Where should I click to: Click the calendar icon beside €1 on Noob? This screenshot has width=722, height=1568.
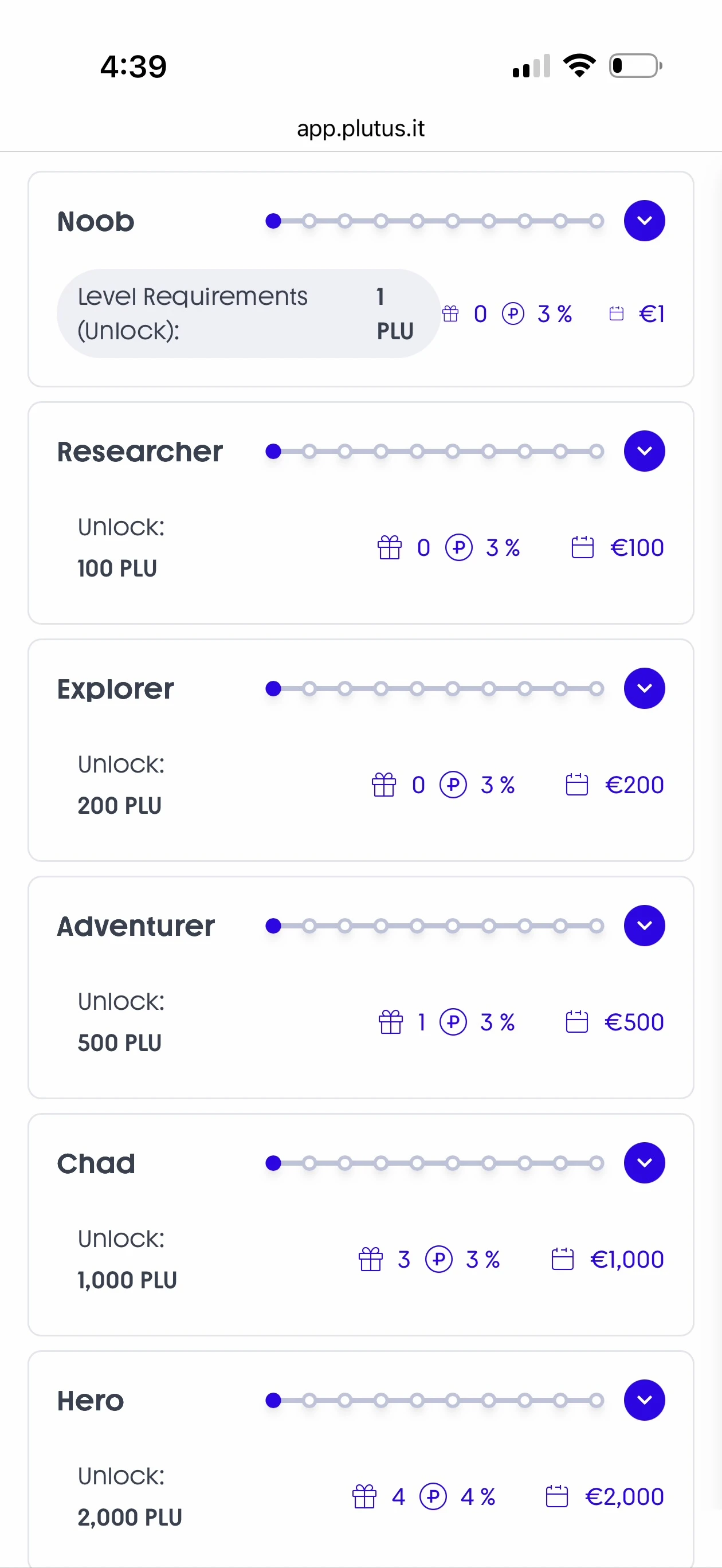pos(616,313)
